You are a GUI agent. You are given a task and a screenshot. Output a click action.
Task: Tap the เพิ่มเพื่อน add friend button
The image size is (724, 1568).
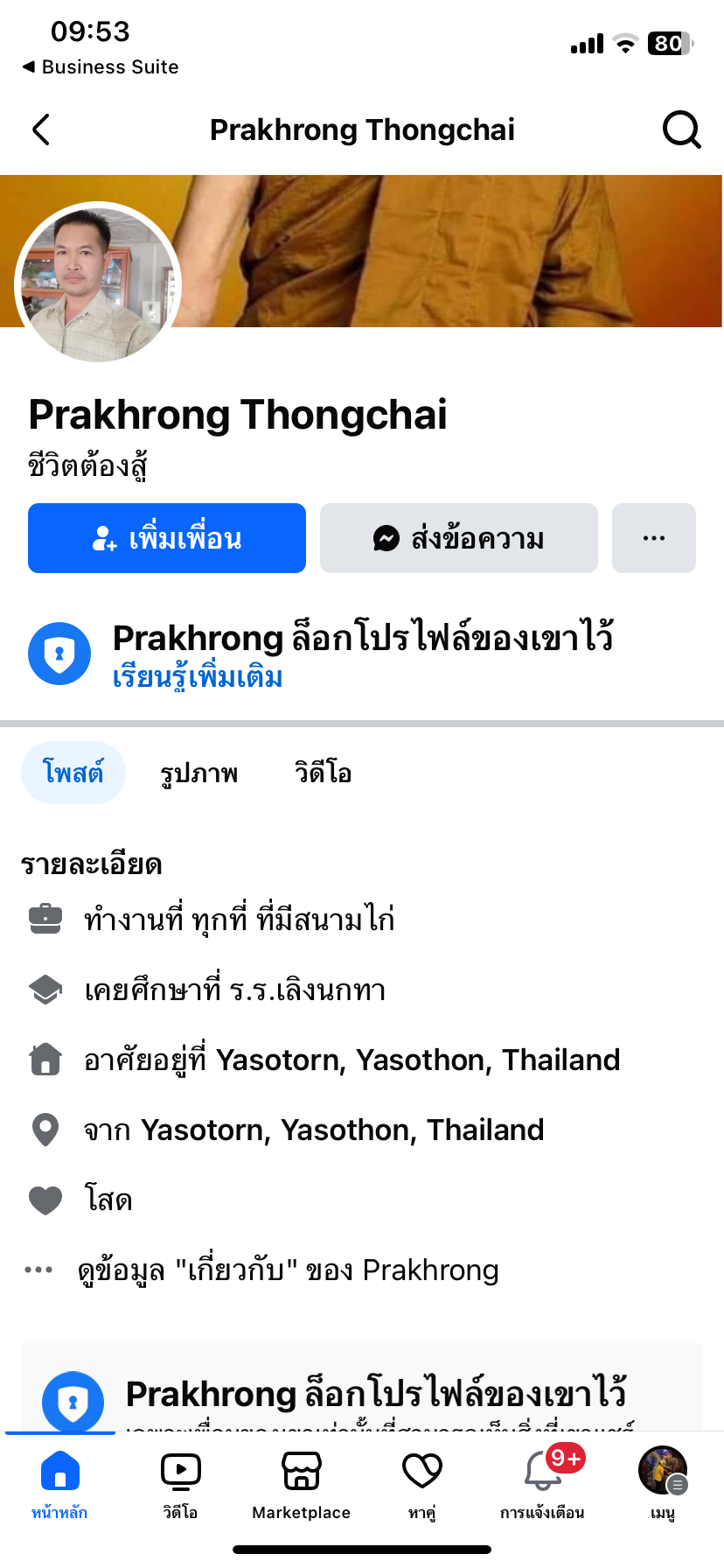pos(167,538)
